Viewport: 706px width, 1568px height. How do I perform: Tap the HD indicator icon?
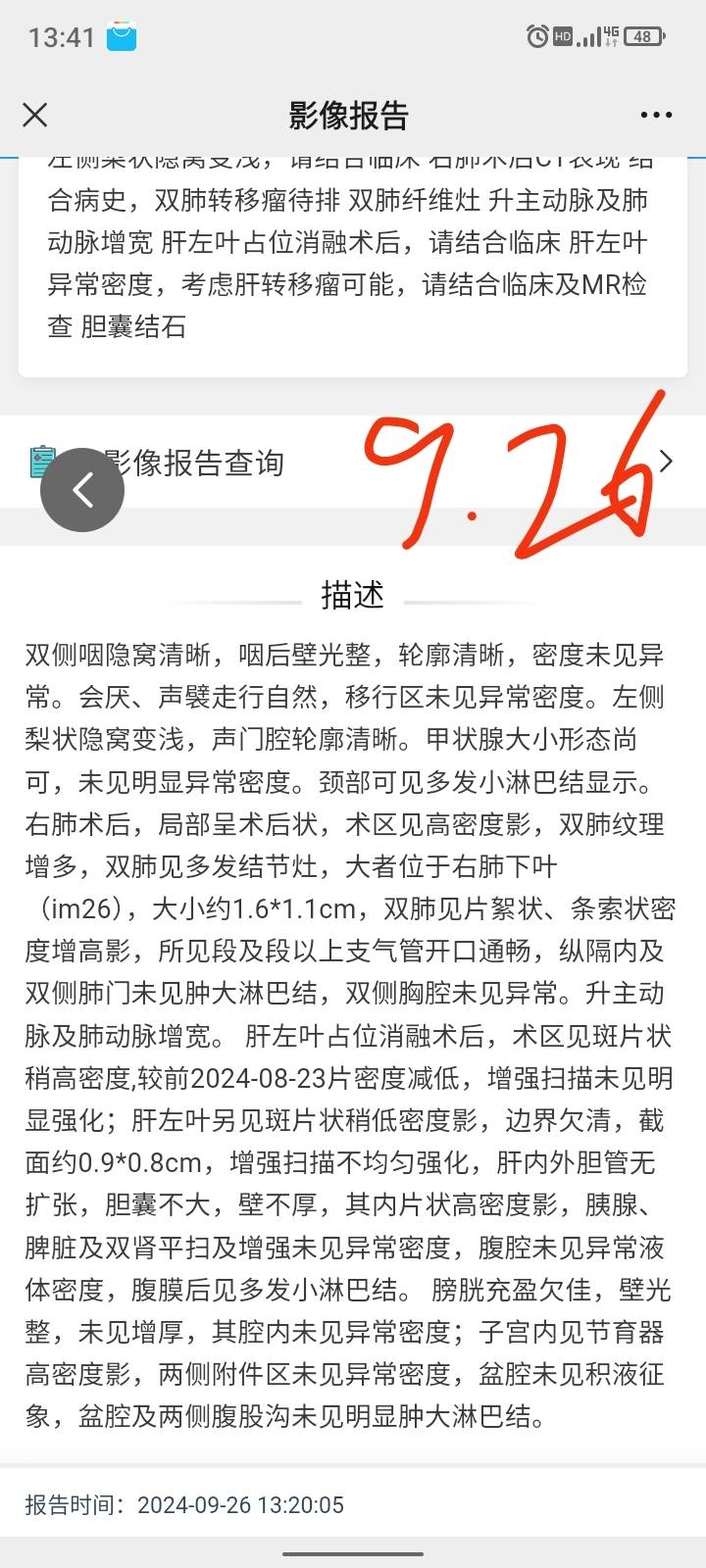coord(561,36)
